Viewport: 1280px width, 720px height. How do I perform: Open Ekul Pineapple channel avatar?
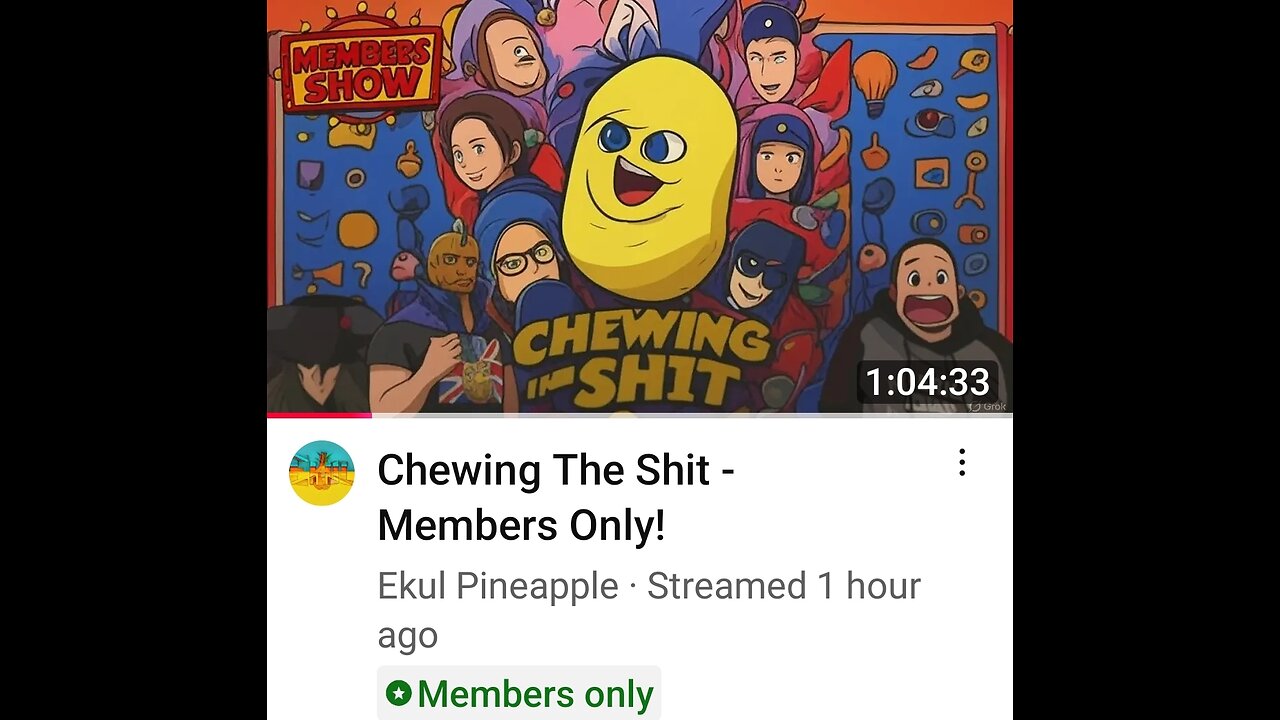click(x=322, y=473)
